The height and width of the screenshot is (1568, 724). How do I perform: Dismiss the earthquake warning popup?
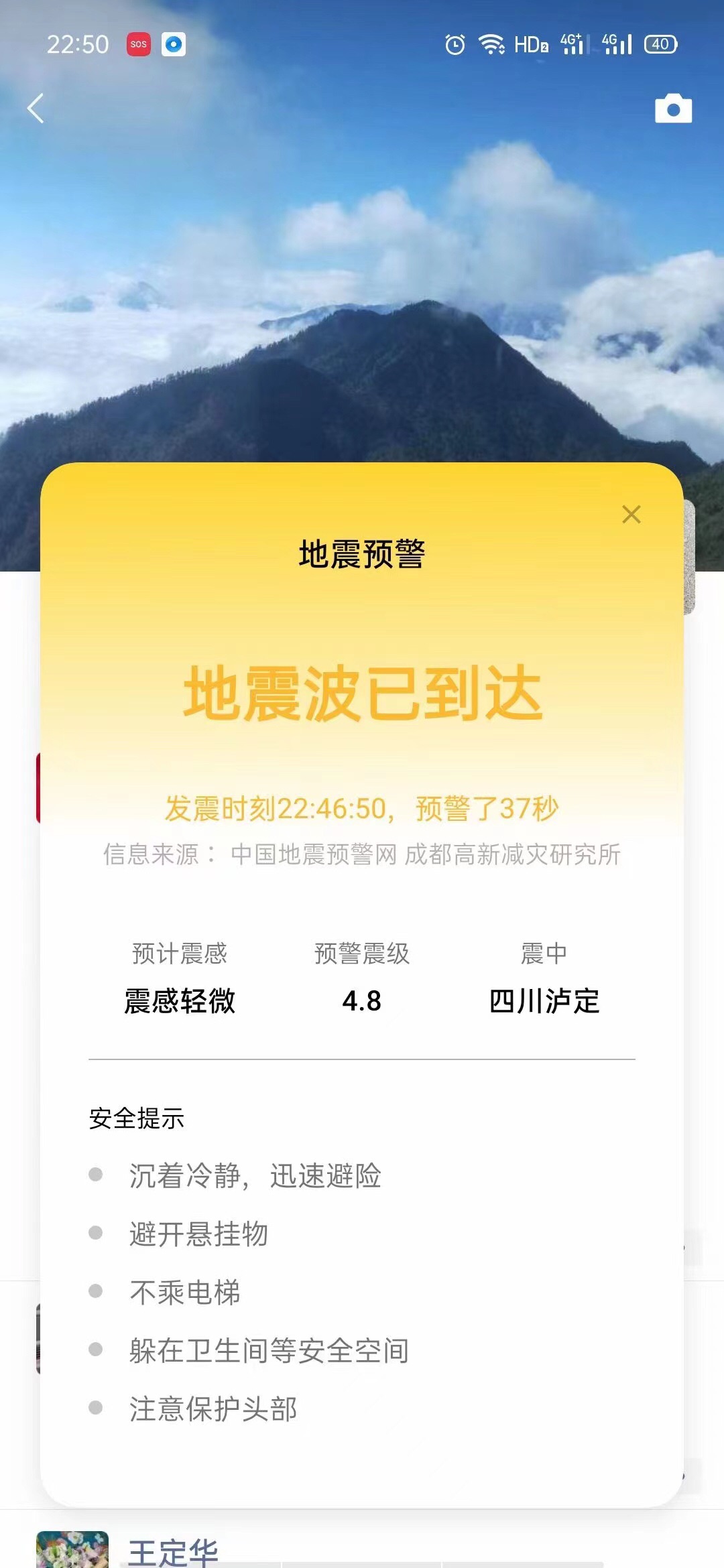631,514
